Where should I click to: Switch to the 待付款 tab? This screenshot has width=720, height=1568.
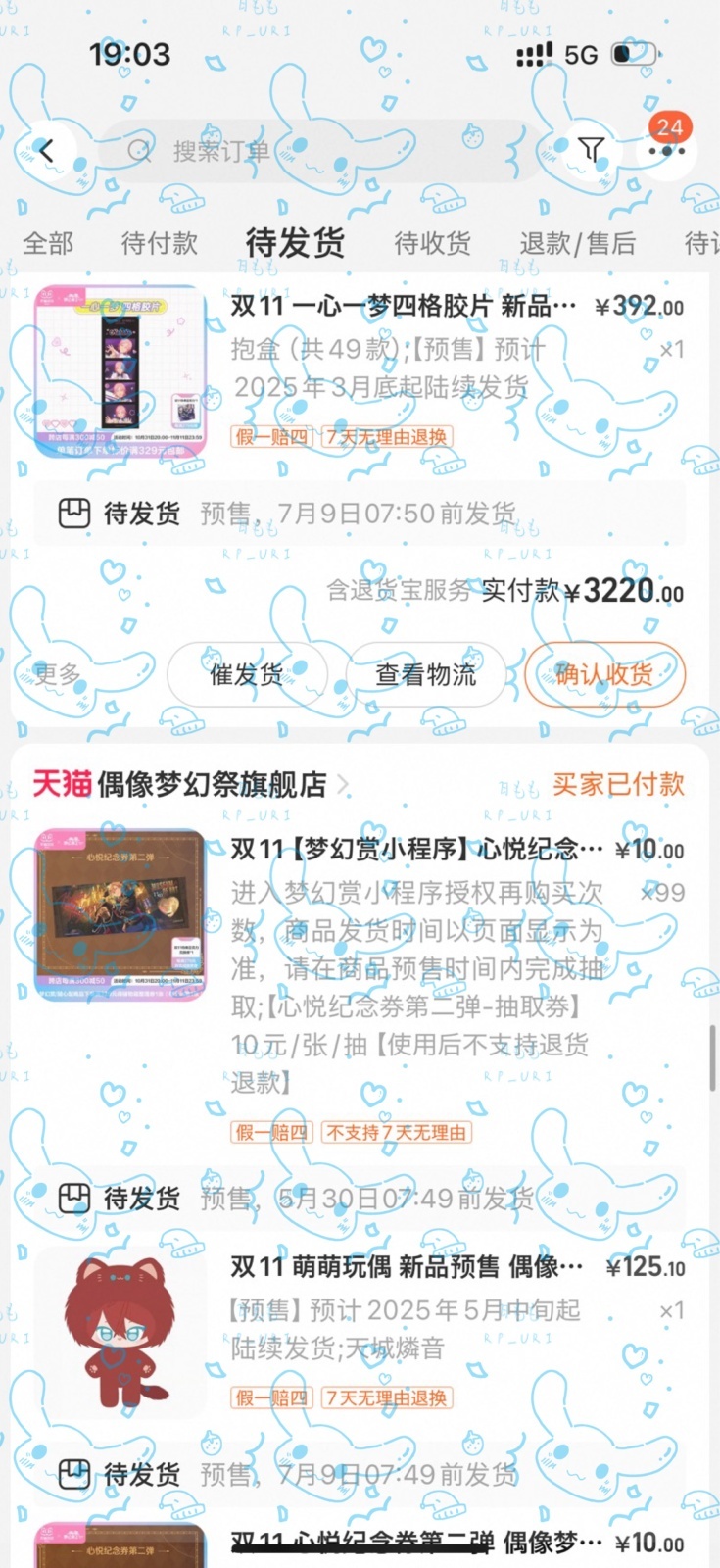click(x=160, y=243)
